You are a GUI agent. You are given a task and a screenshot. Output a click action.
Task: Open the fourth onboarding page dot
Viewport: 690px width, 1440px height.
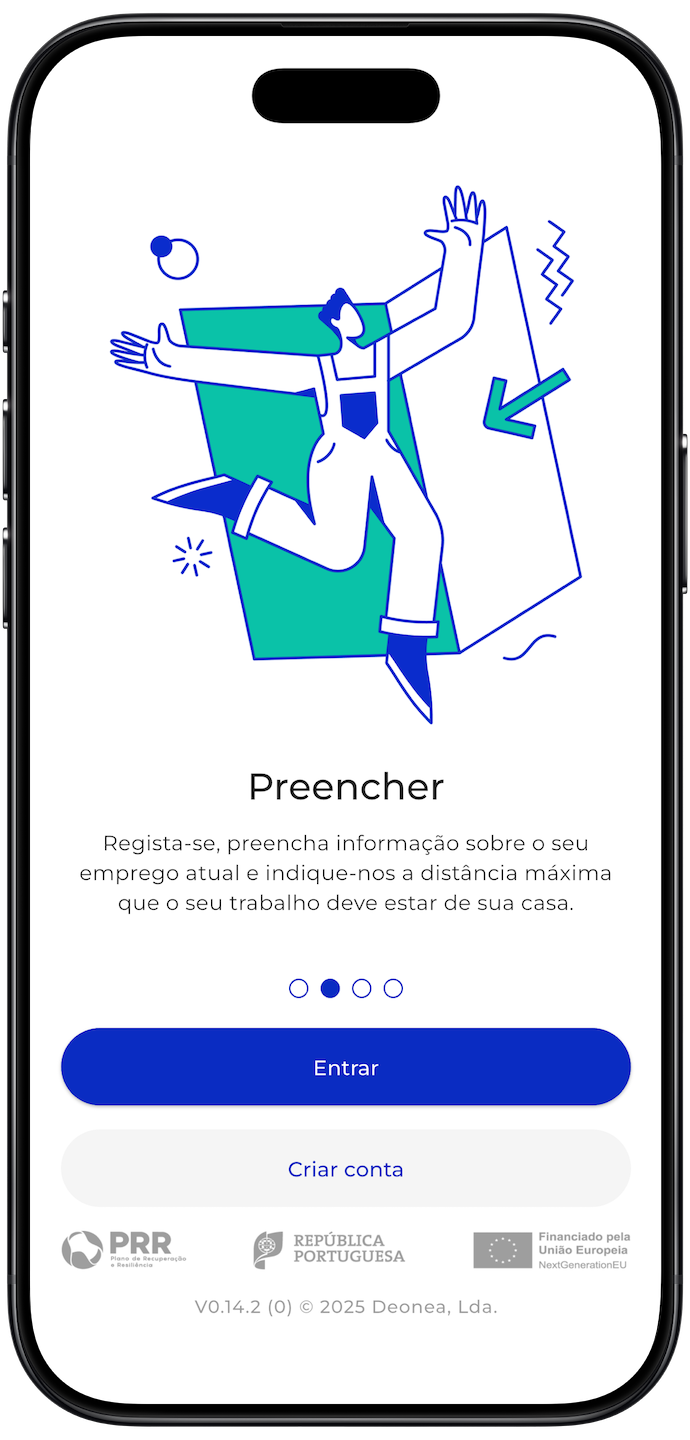393,988
